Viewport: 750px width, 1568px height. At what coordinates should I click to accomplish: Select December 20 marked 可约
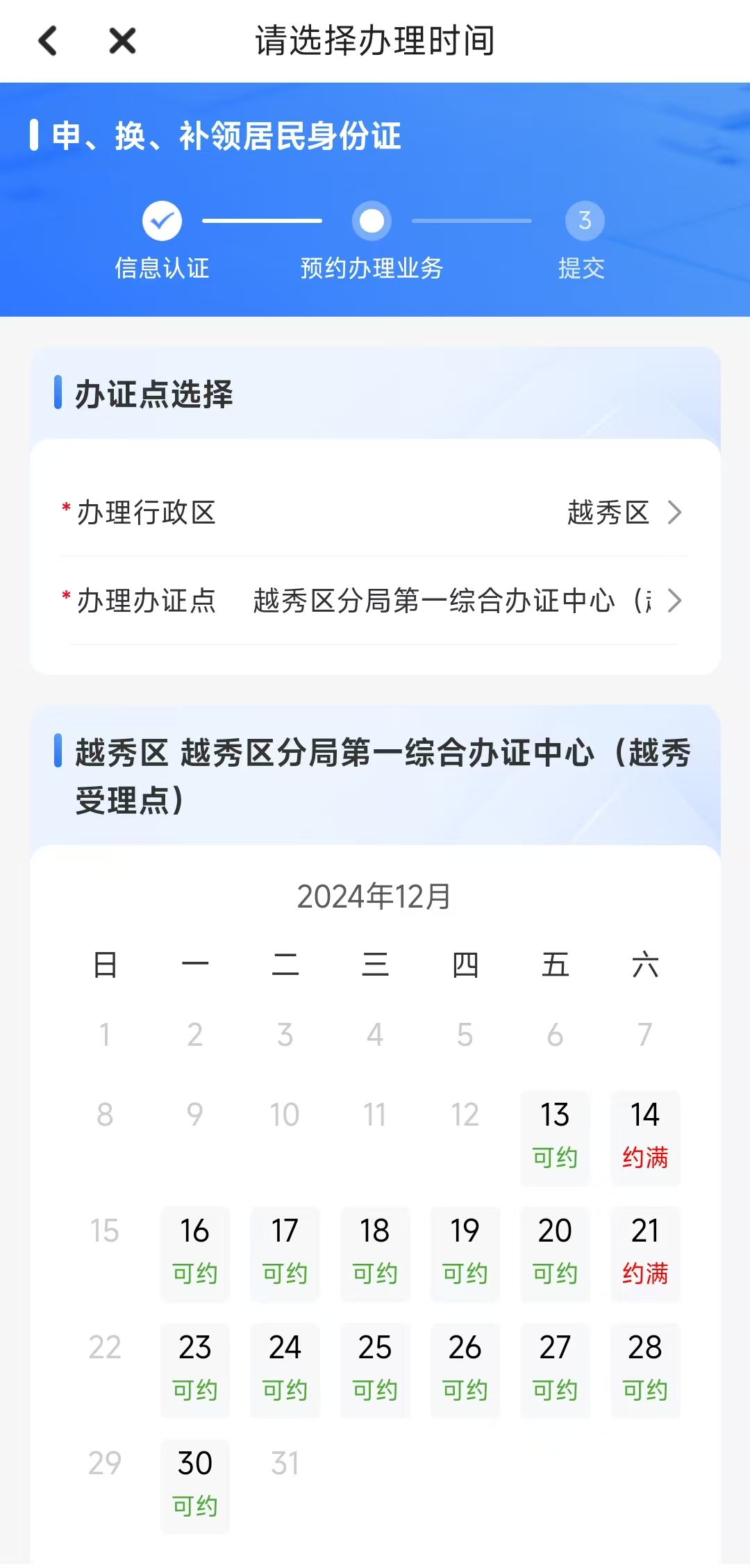point(555,1252)
